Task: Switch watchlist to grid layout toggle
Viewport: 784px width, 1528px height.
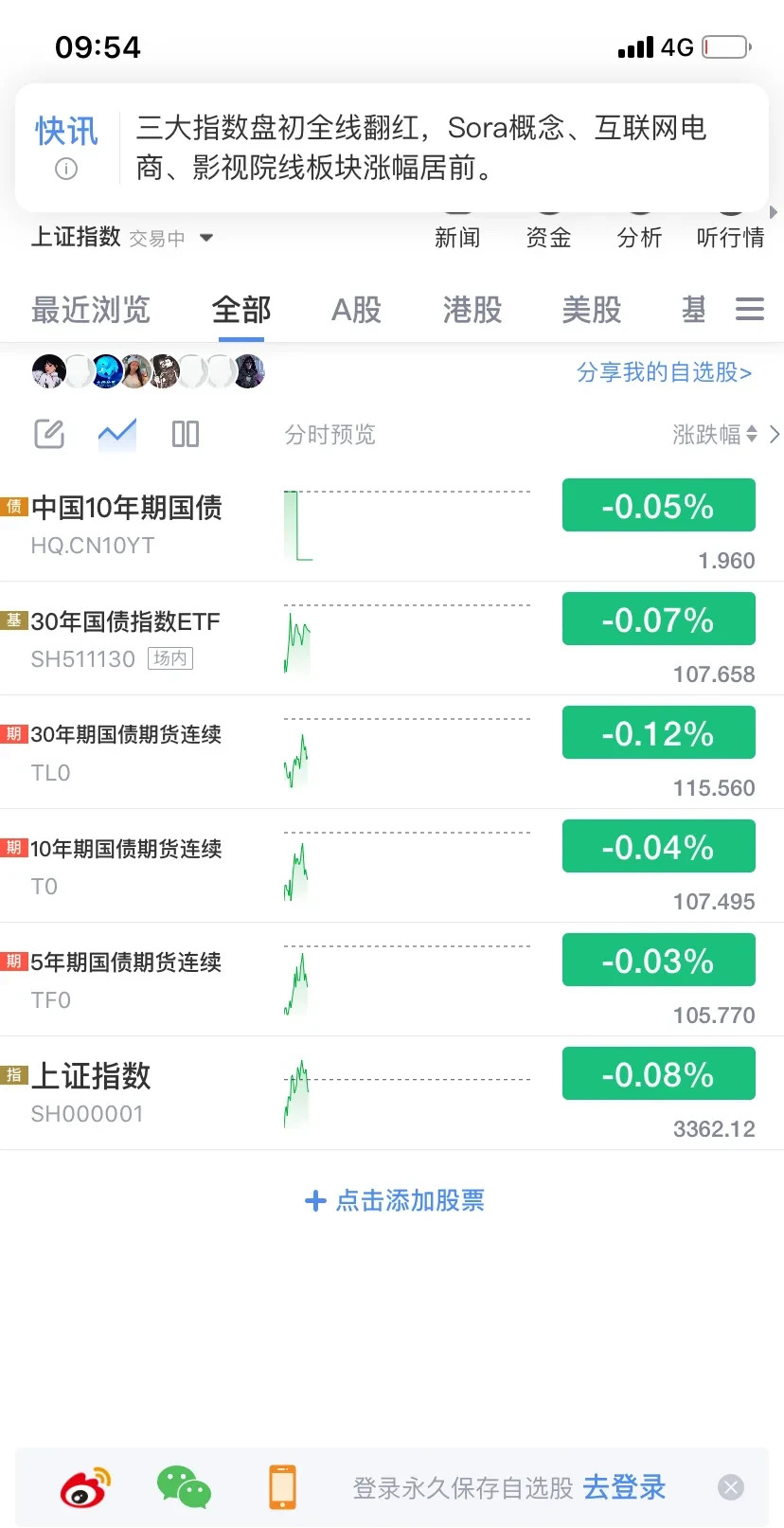Action: click(x=185, y=433)
